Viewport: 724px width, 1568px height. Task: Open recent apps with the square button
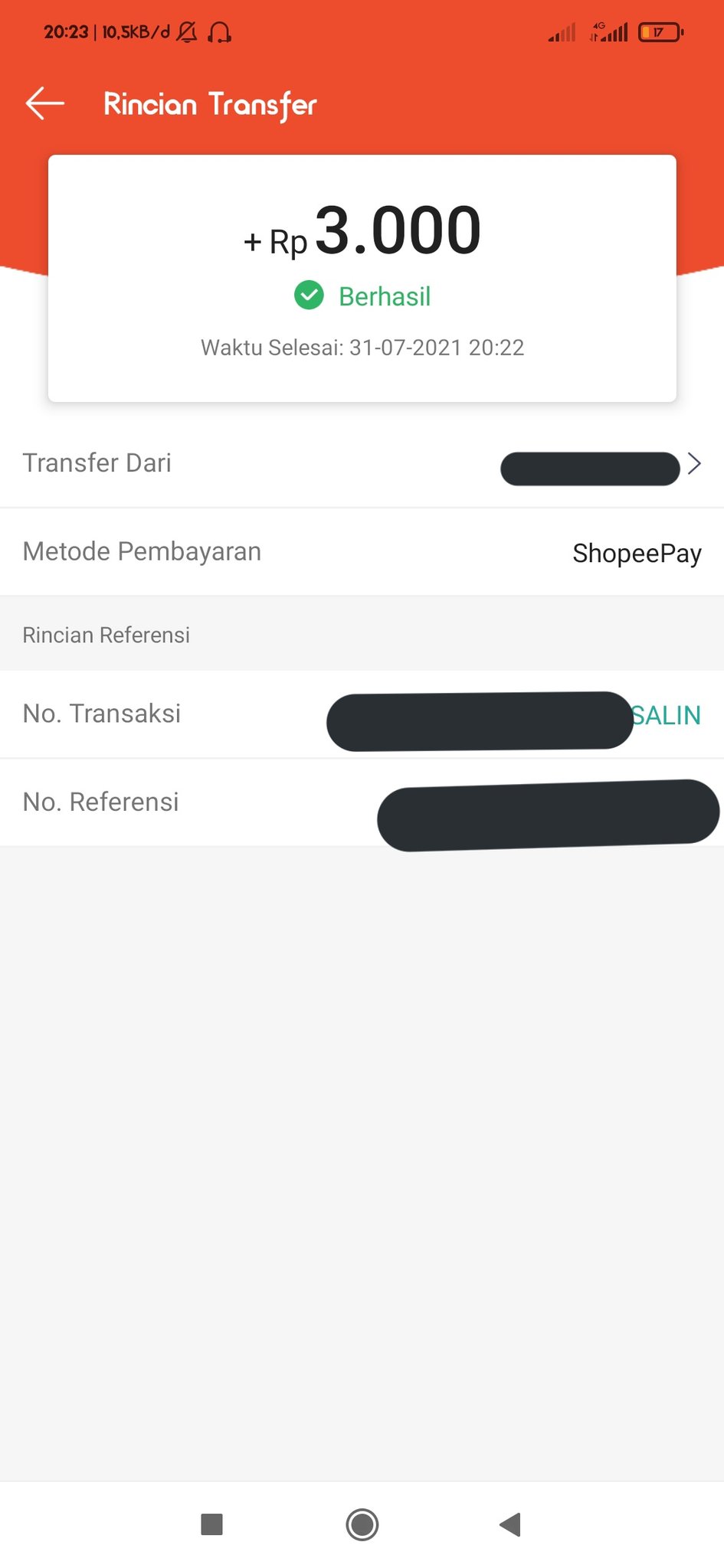211,1524
